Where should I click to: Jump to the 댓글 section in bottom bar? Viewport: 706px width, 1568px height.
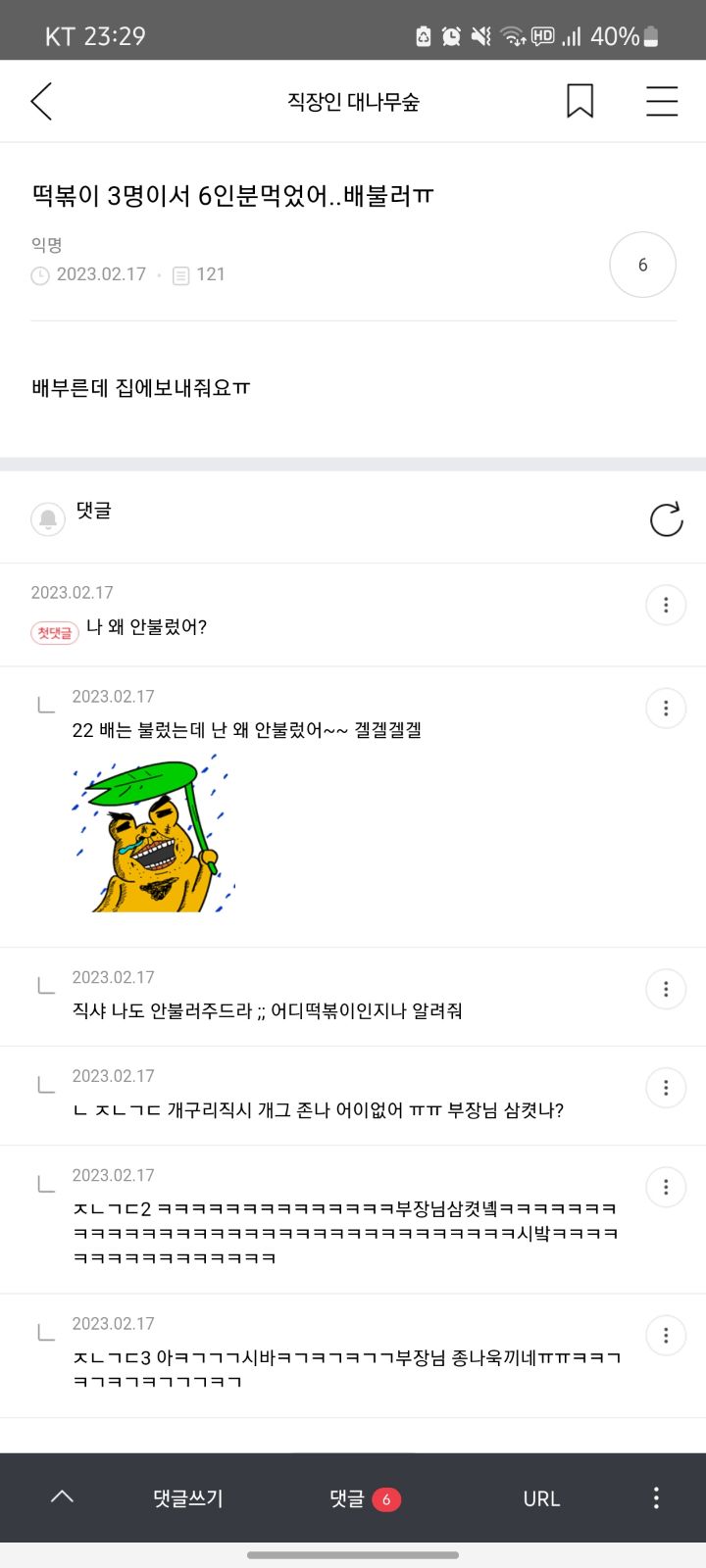(x=364, y=1498)
